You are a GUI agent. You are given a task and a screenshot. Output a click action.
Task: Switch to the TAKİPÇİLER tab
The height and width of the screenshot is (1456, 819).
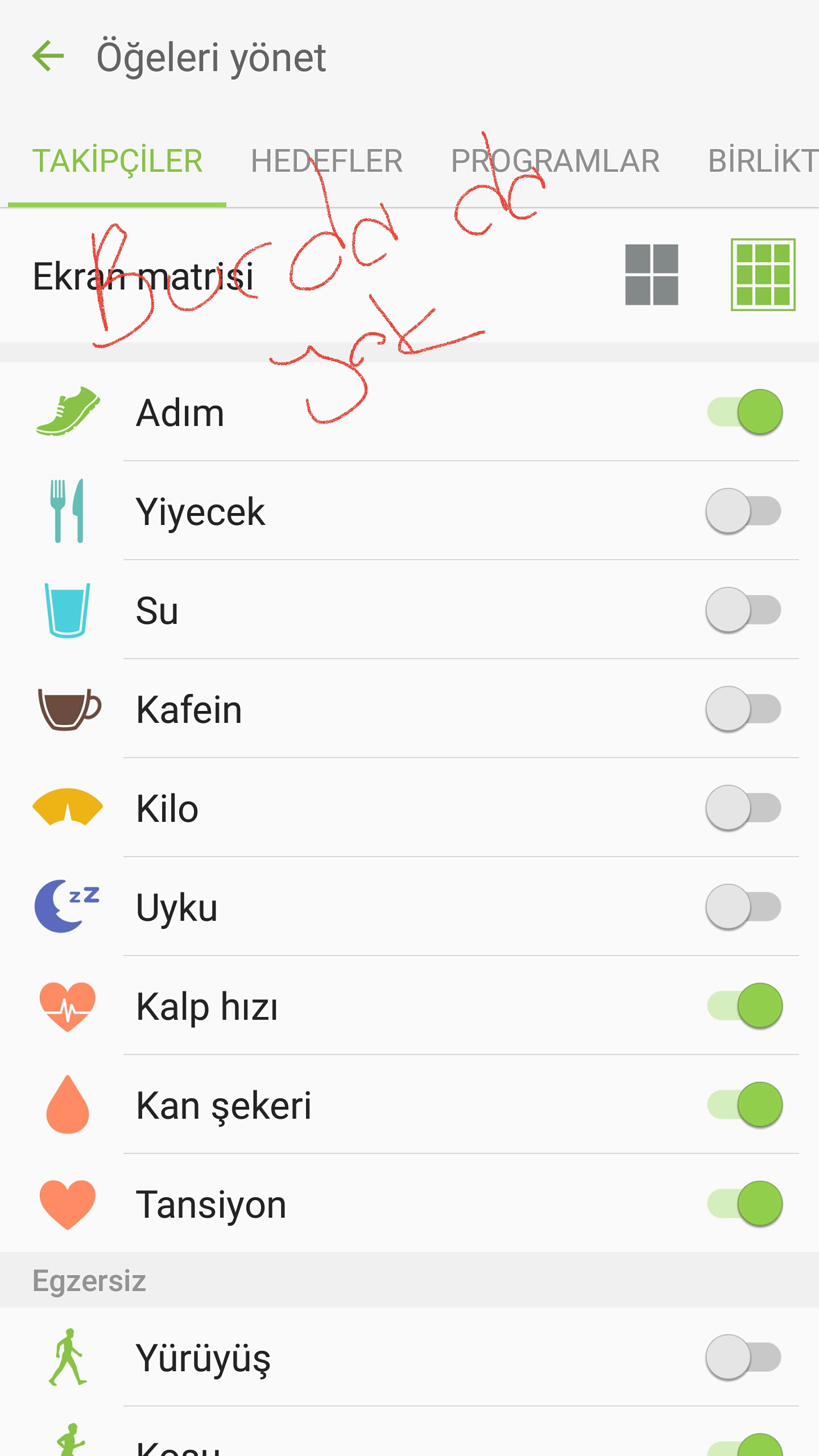tap(117, 161)
